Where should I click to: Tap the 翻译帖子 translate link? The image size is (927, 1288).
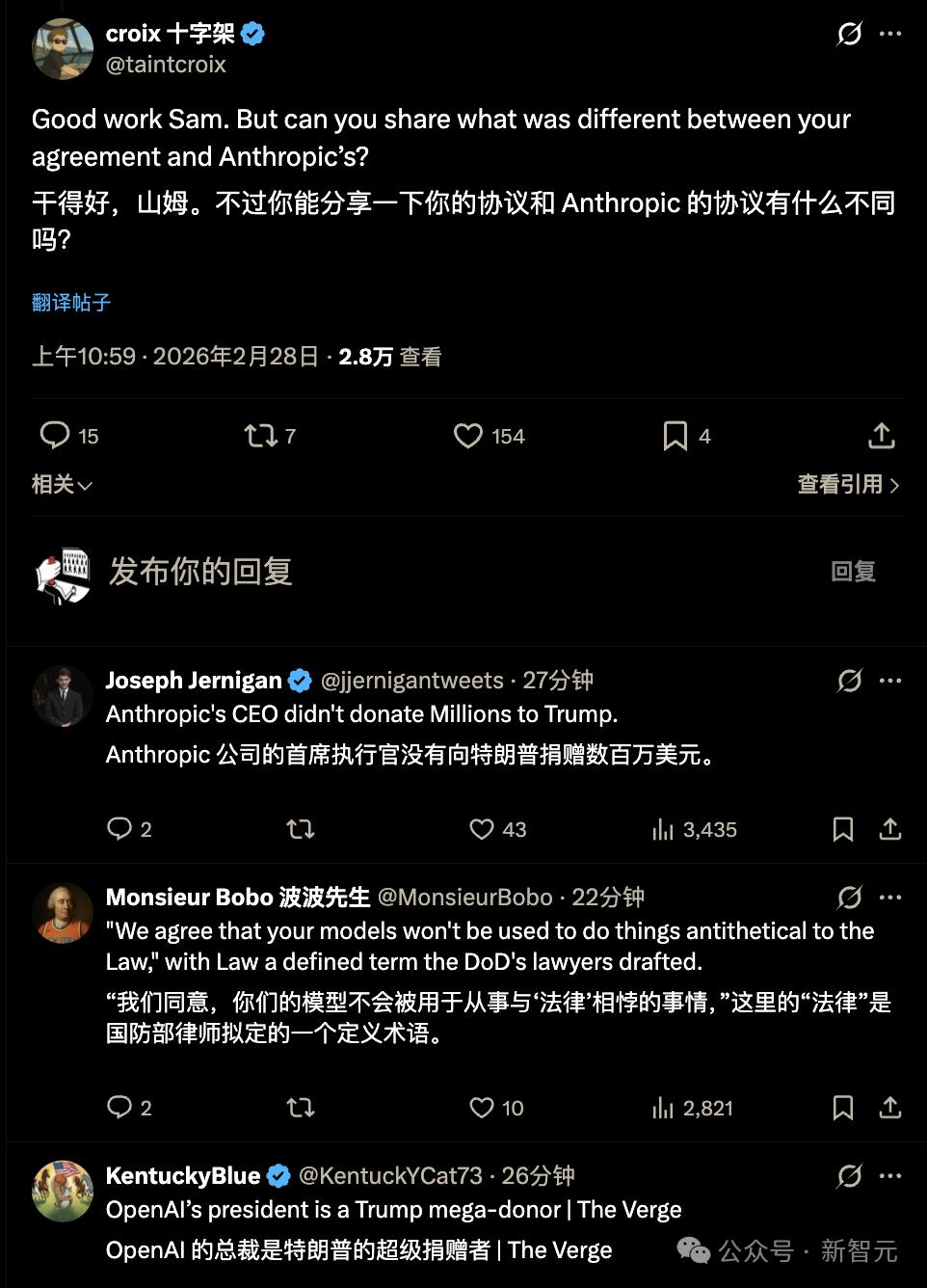71,303
